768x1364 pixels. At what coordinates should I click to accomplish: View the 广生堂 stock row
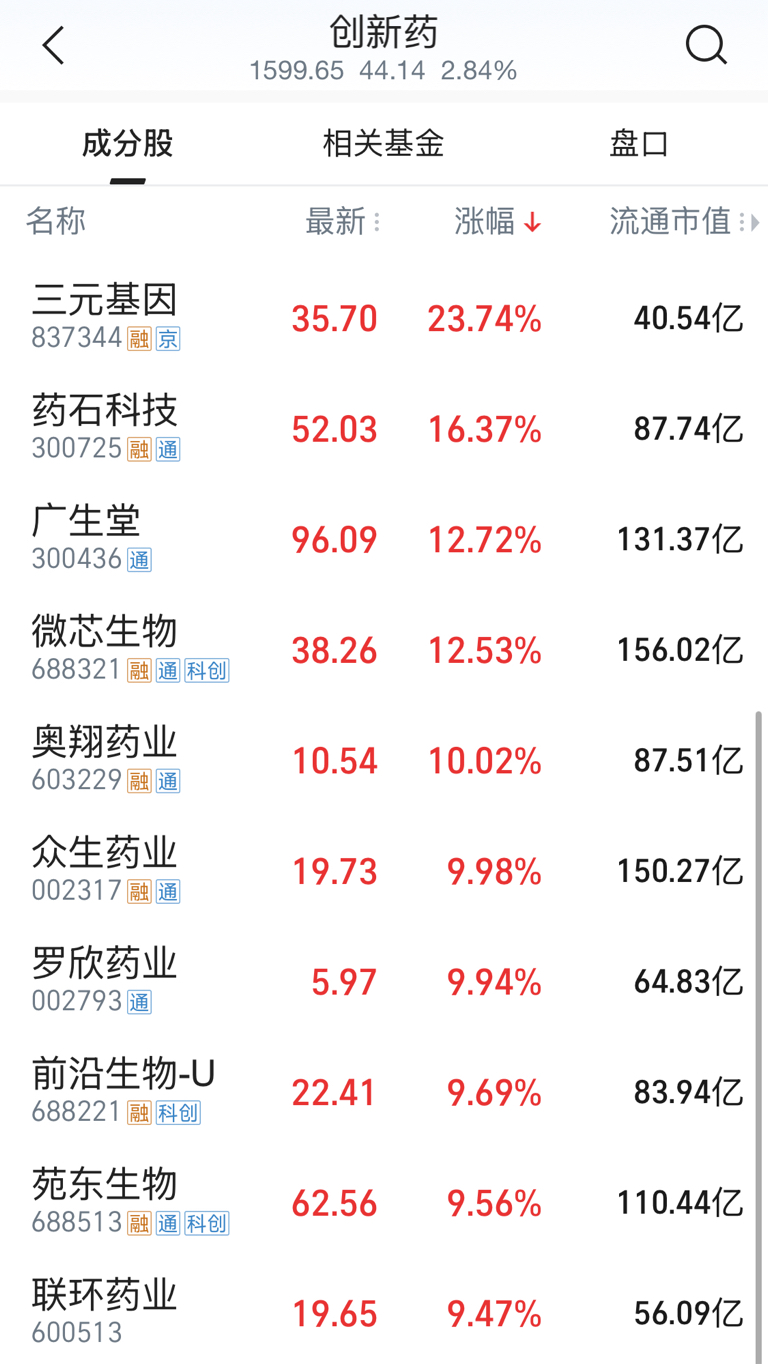[384, 541]
